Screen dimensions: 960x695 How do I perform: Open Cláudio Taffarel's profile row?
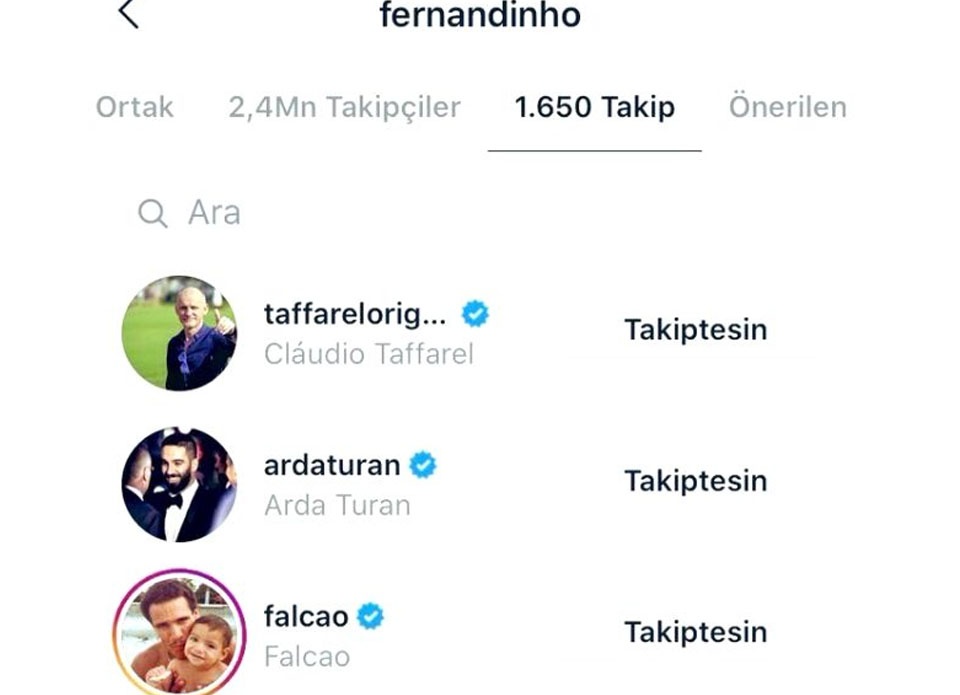[x=367, y=334]
